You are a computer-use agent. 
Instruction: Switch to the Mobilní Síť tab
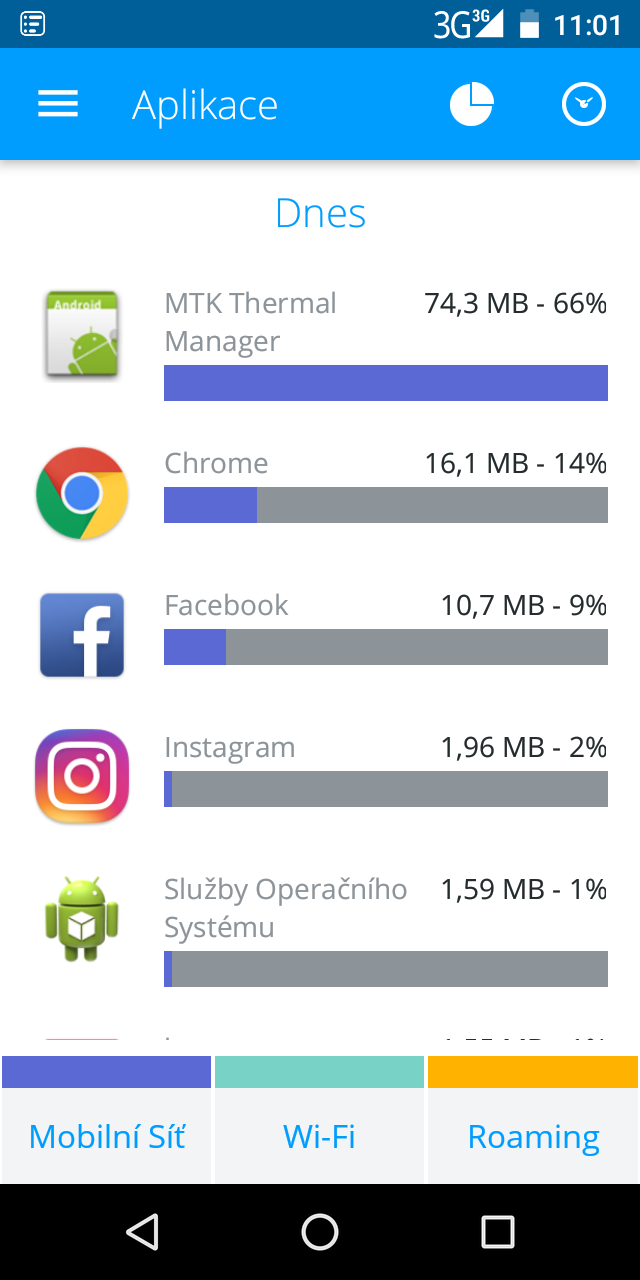click(x=107, y=1136)
